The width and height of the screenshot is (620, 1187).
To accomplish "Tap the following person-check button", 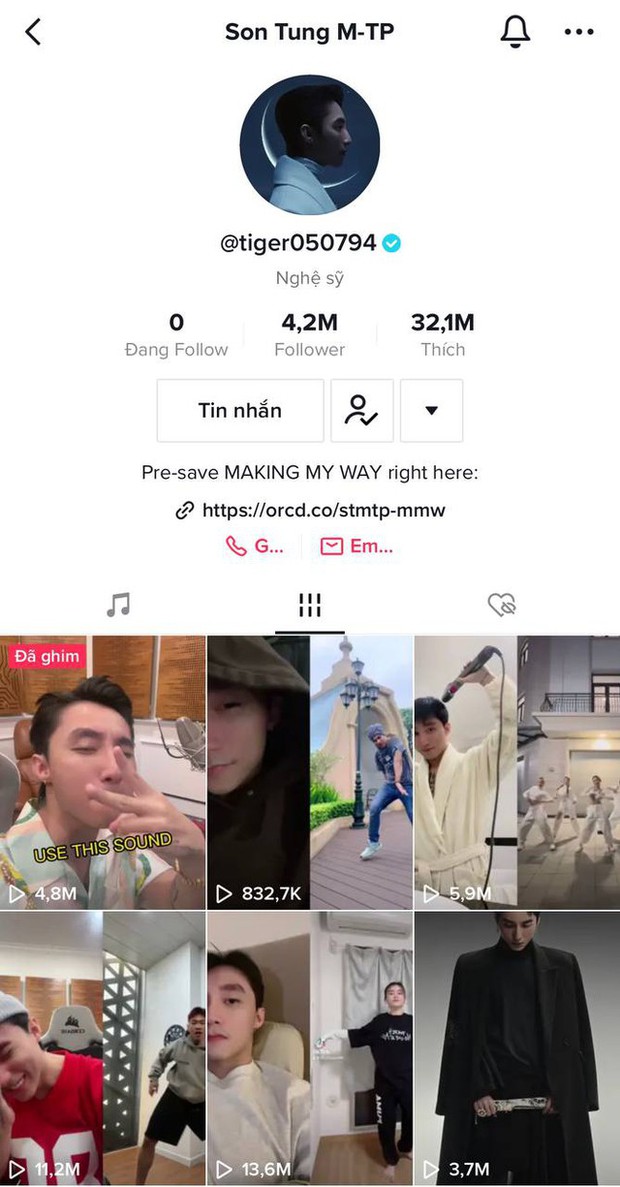I will 362,410.
